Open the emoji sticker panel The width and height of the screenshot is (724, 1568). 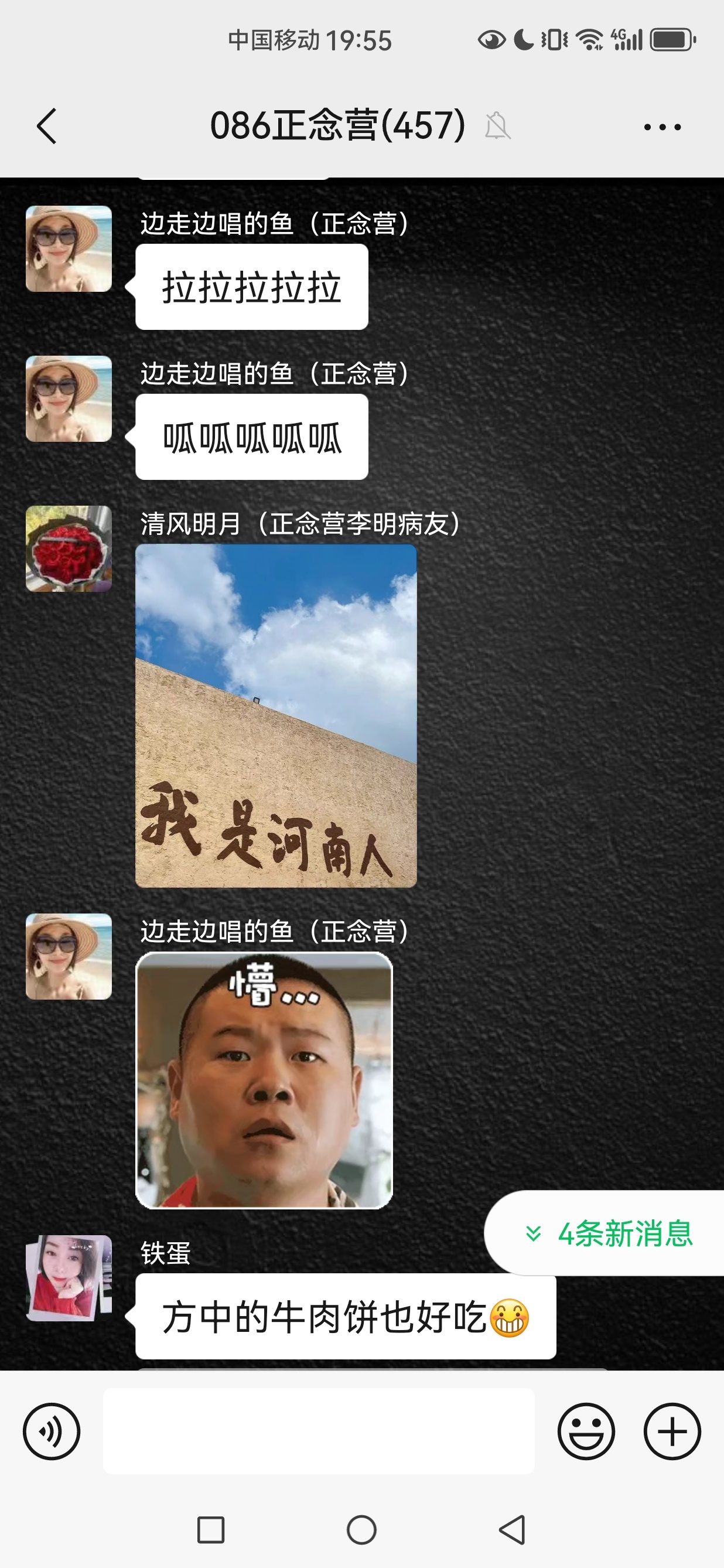coord(586,1431)
